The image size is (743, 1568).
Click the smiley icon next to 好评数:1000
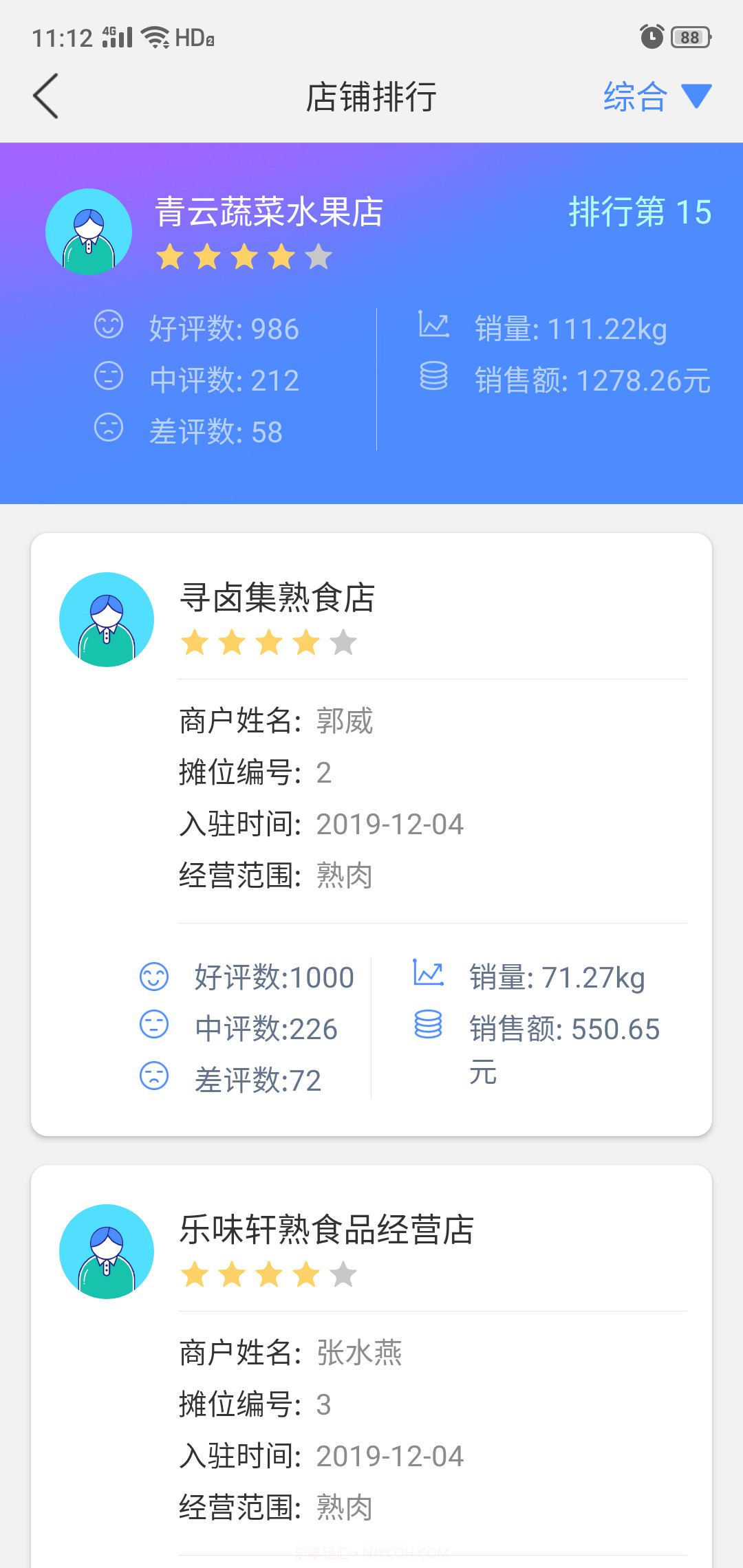[155, 976]
